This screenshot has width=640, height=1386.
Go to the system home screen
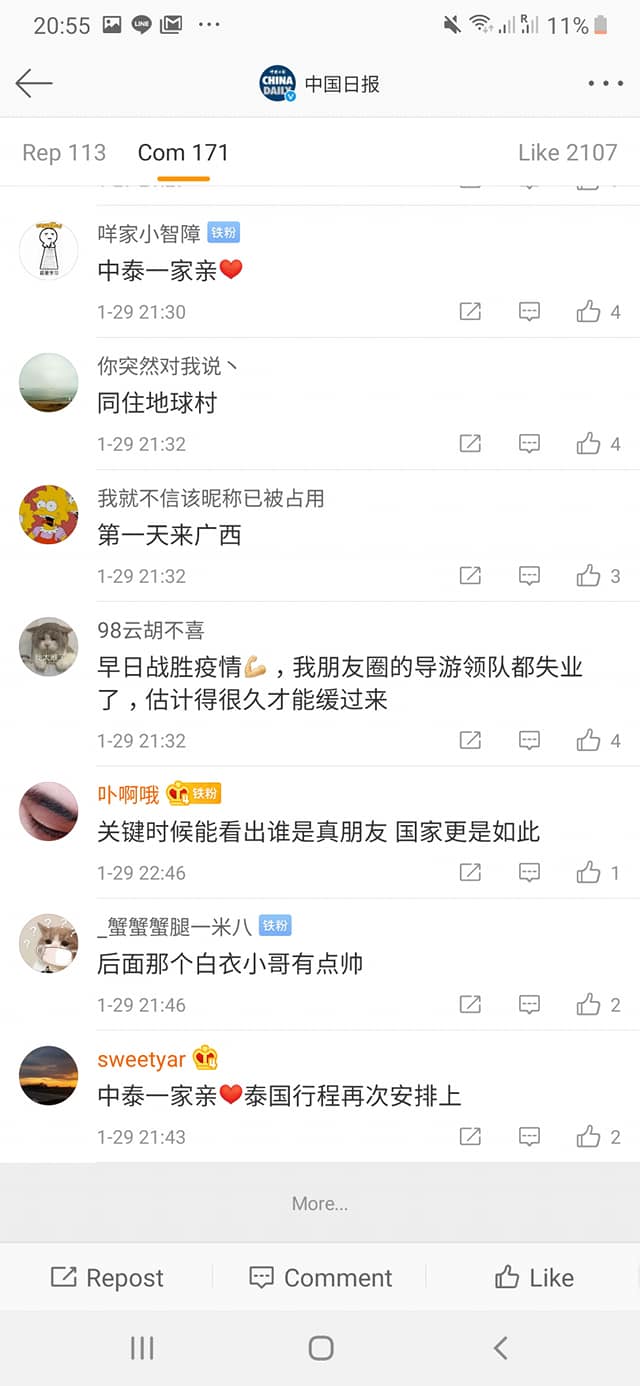pos(320,1348)
